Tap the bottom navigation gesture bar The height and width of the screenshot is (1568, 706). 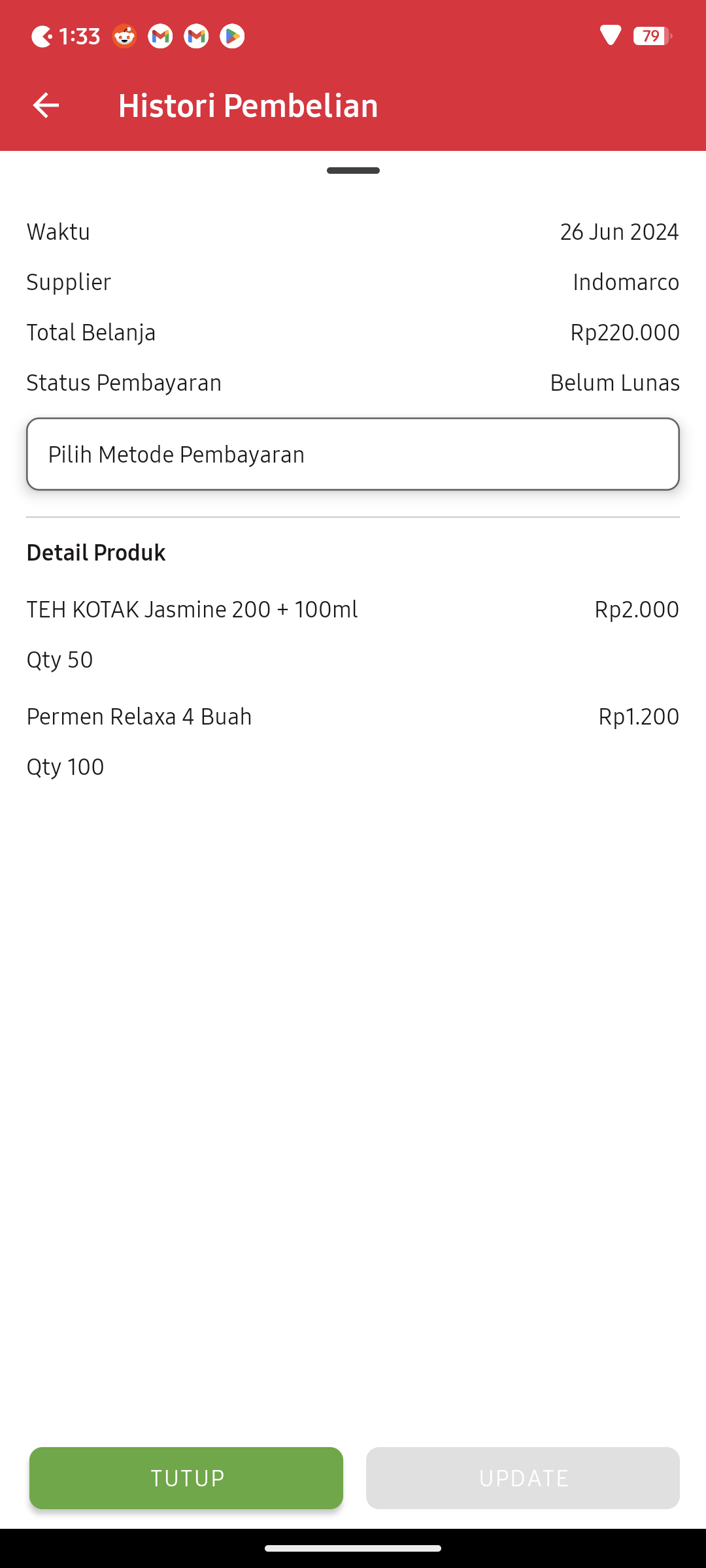[x=353, y=1547]
